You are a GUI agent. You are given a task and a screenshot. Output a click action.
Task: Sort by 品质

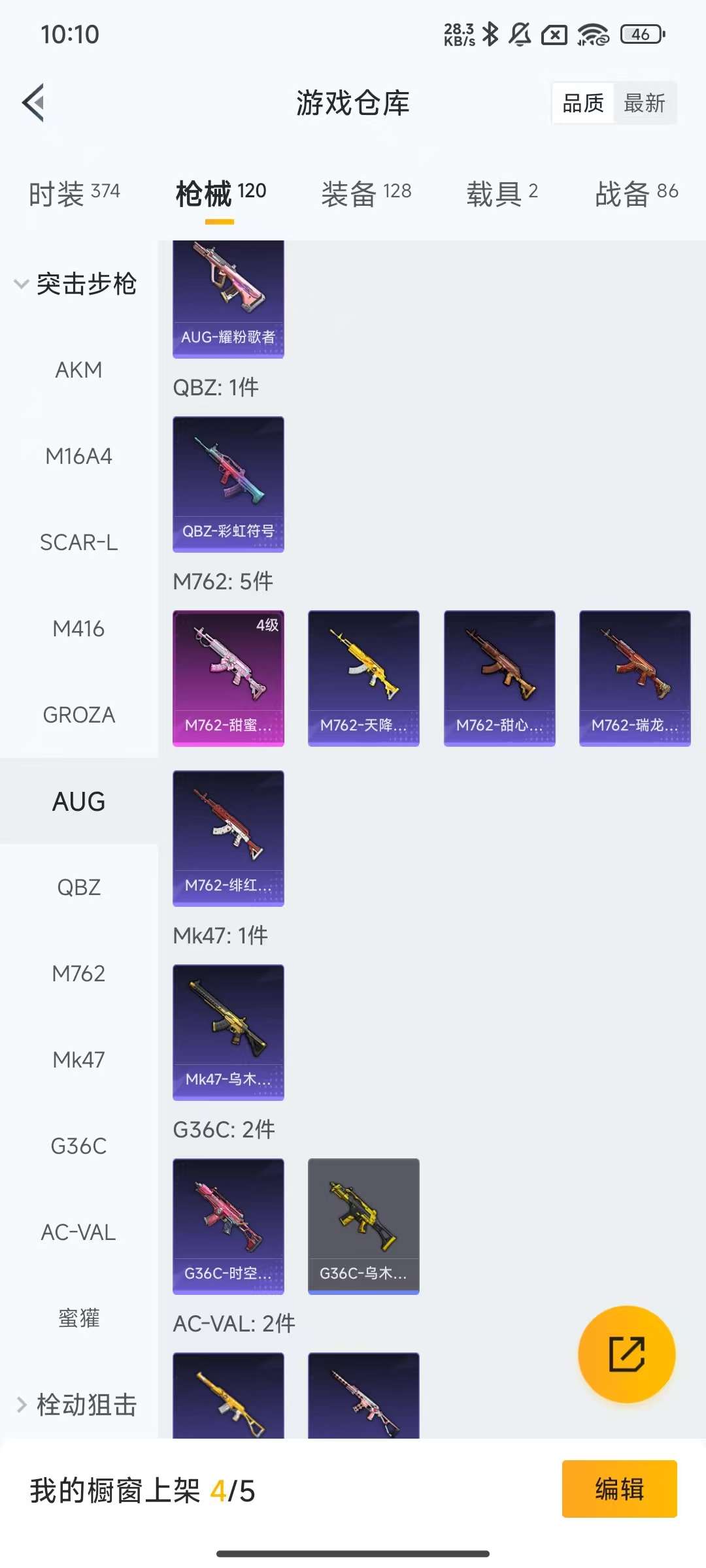point(583,103)
